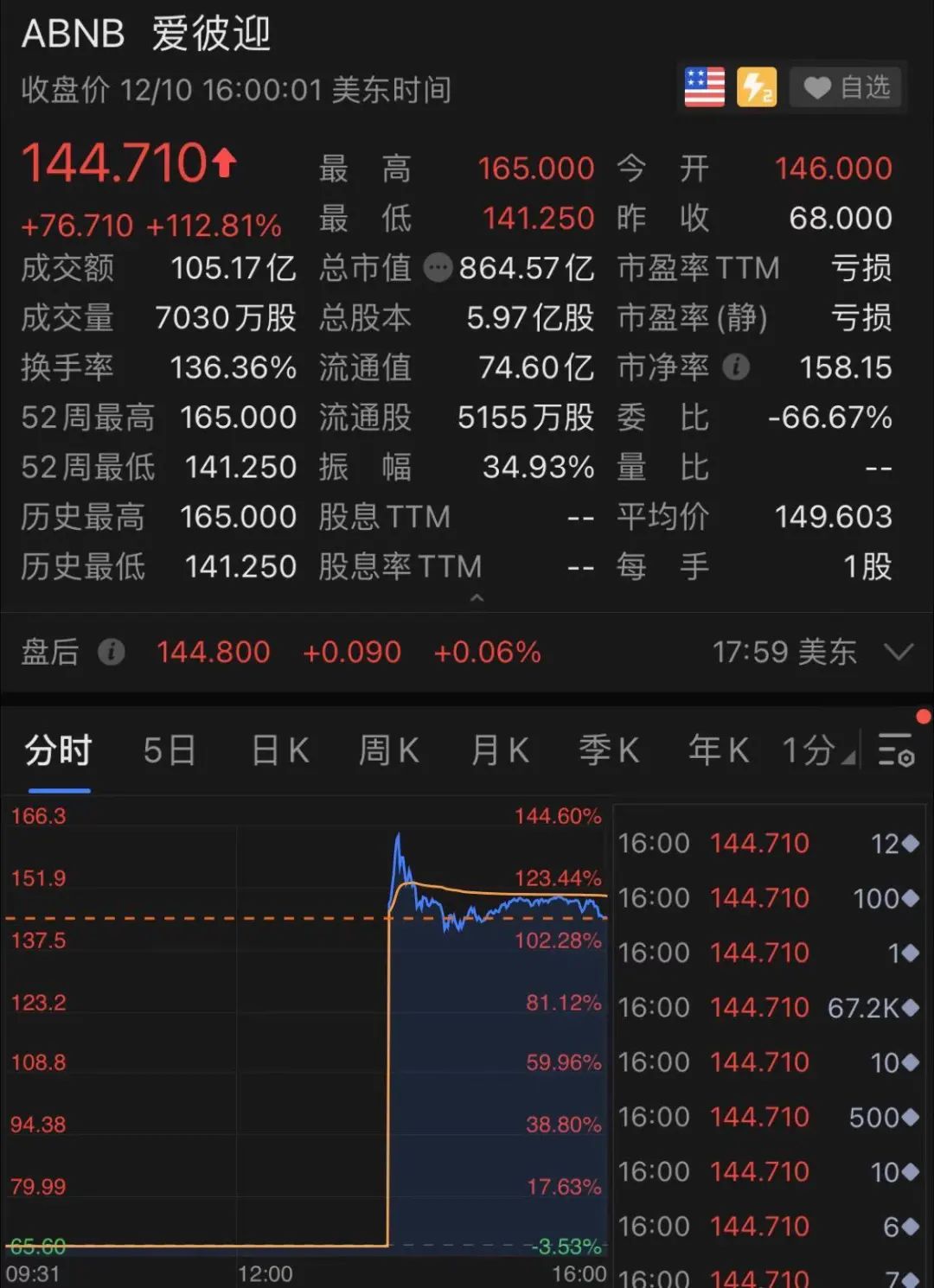Toggle the 分时 chart view on
This screenshot has height=1288, width=934.
57,750
